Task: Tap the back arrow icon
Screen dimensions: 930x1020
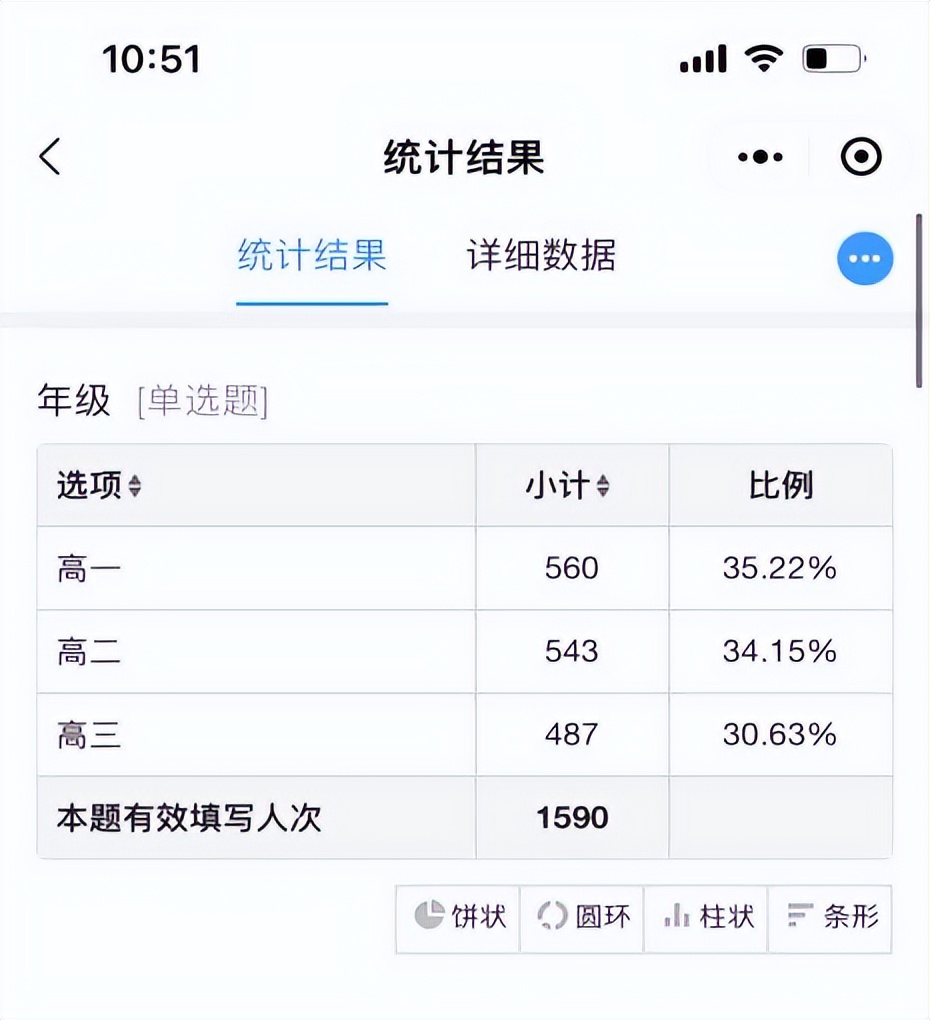Action: (x=51, y=157)
